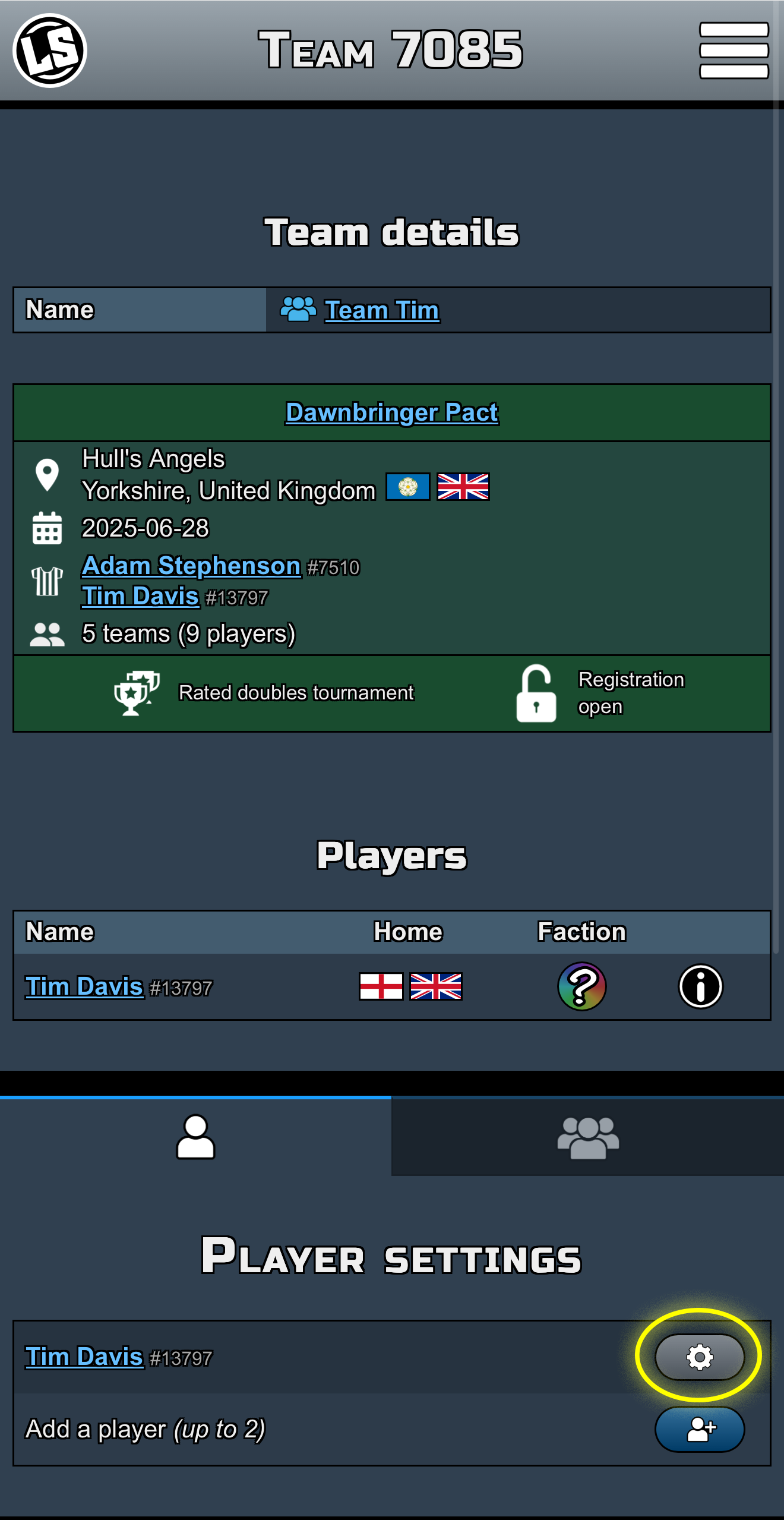Open Tim Davis link in Players table
Viewport: 784px width, 1520px height.
[84, 986]
